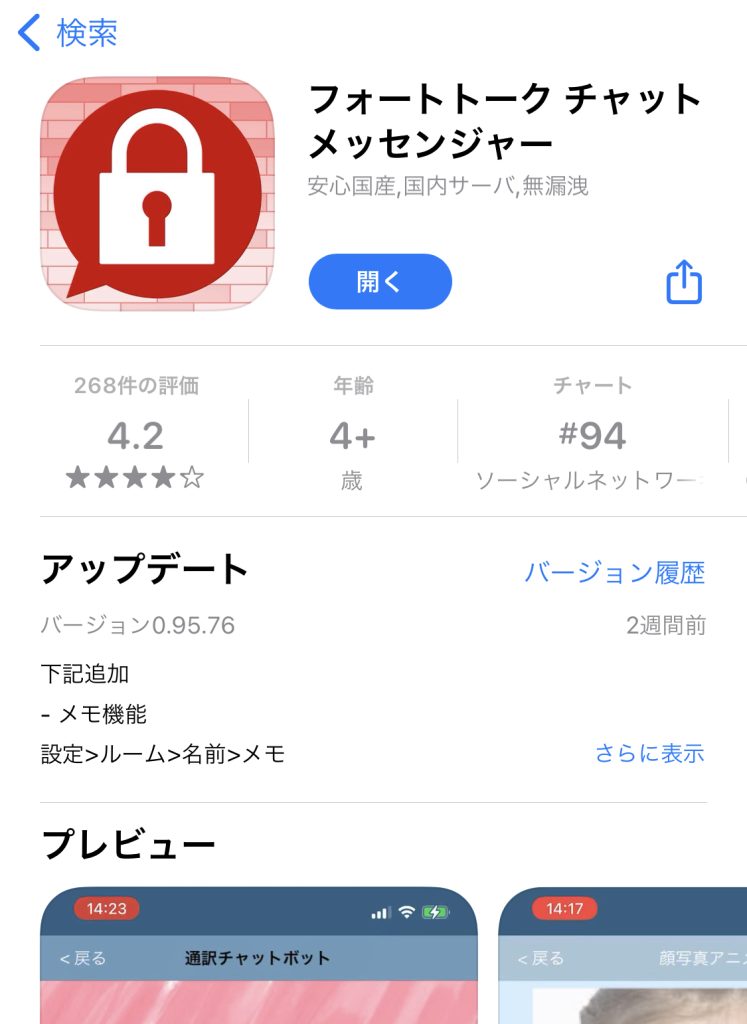Open the second preview screenshot (14:17)
The width and height of the screenshot is (747, 1024).
[622, 957]
